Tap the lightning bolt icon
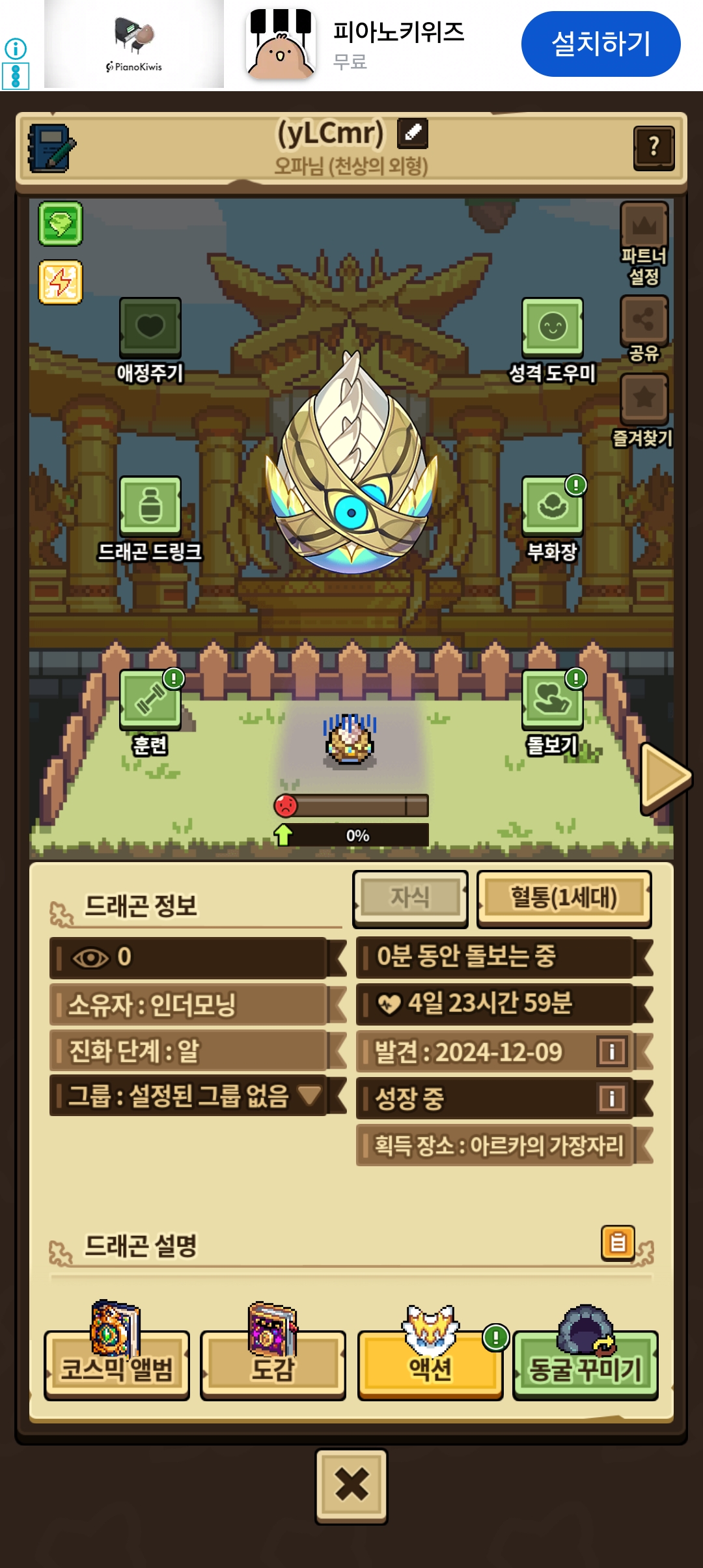The image size is (703, 1568). point(61,283)
